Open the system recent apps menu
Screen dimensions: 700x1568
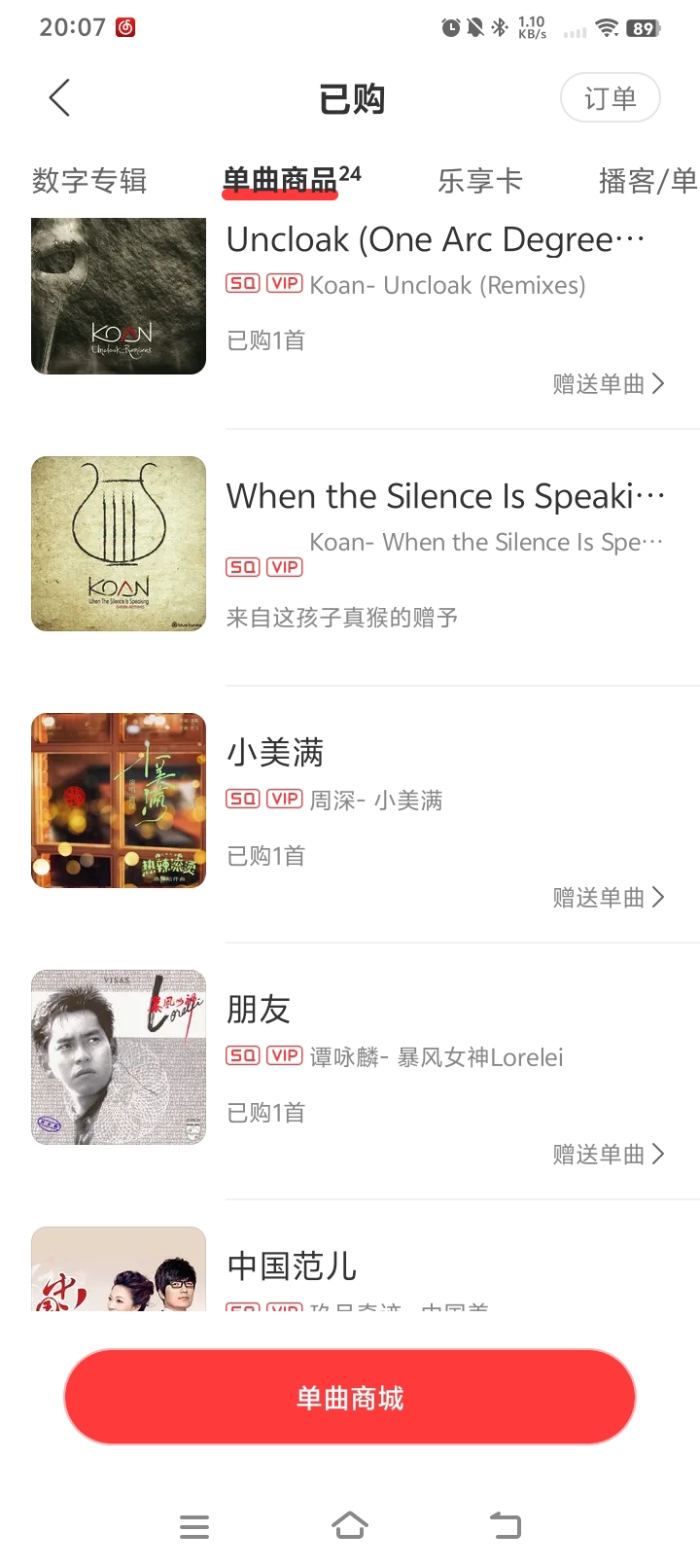coord(194,1526)
